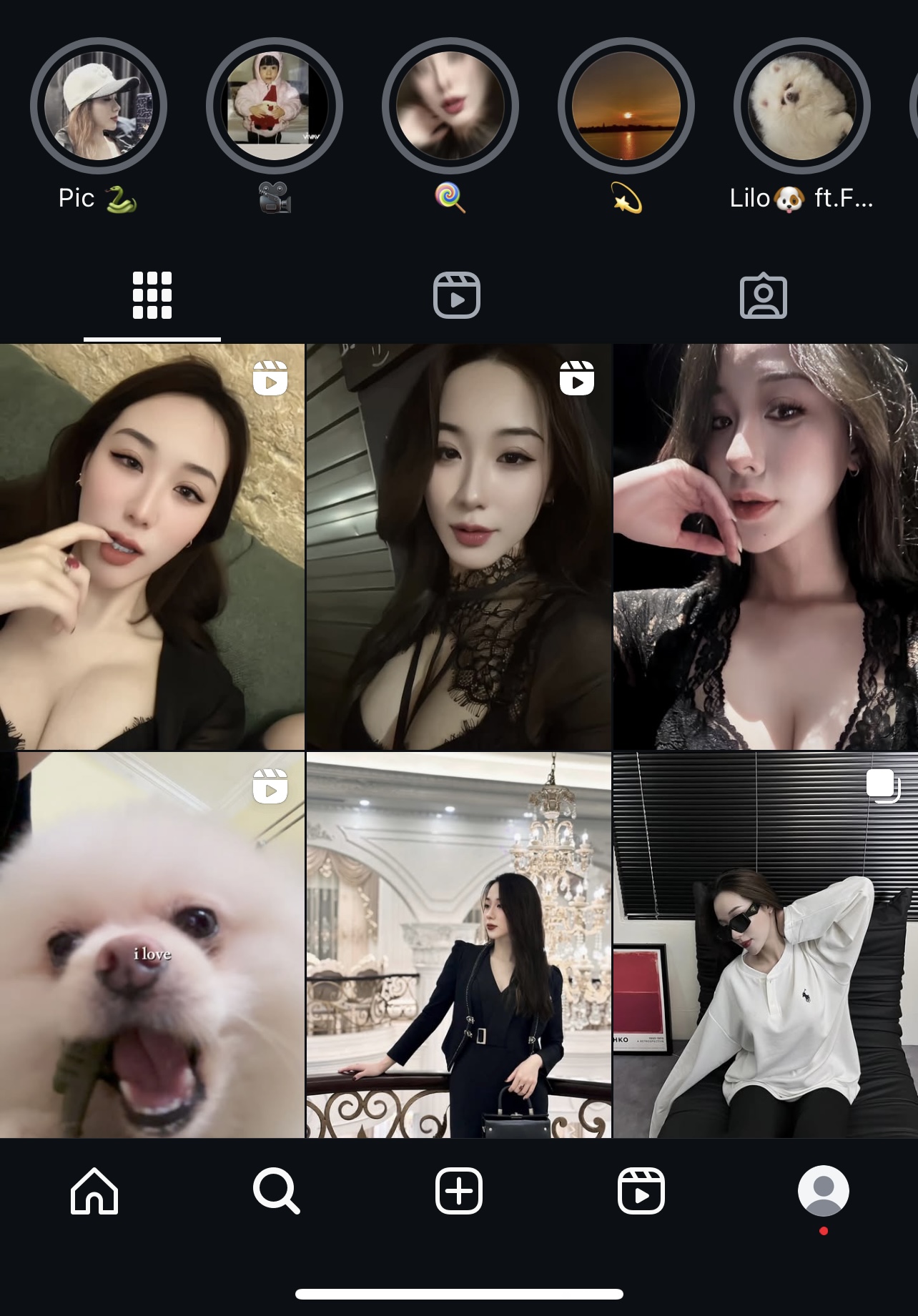Switch to the tagged photos tab
This screenshot has height=1316, width=918.
click(763, 295)
